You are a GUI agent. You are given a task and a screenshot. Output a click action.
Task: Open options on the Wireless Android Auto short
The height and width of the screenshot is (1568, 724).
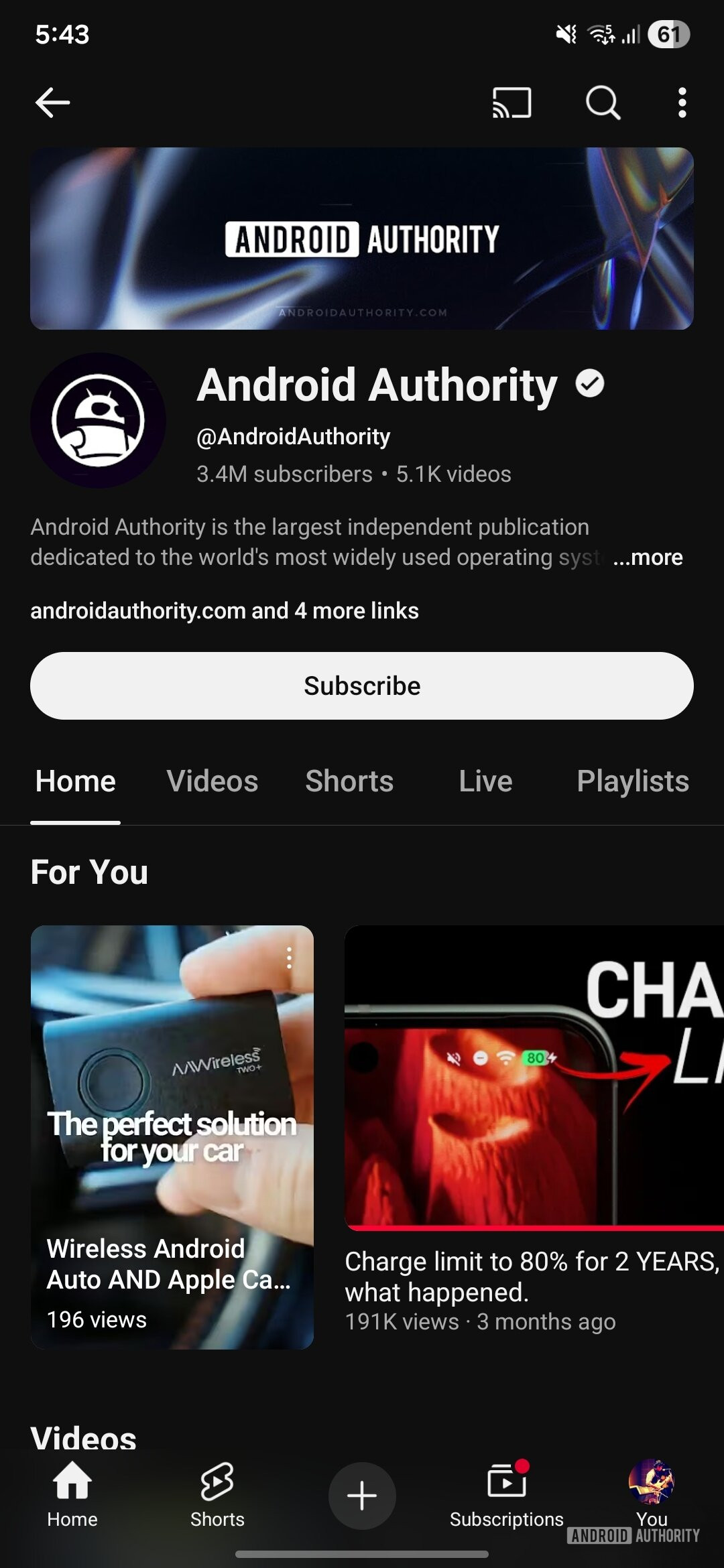click(x=289, y=958)
